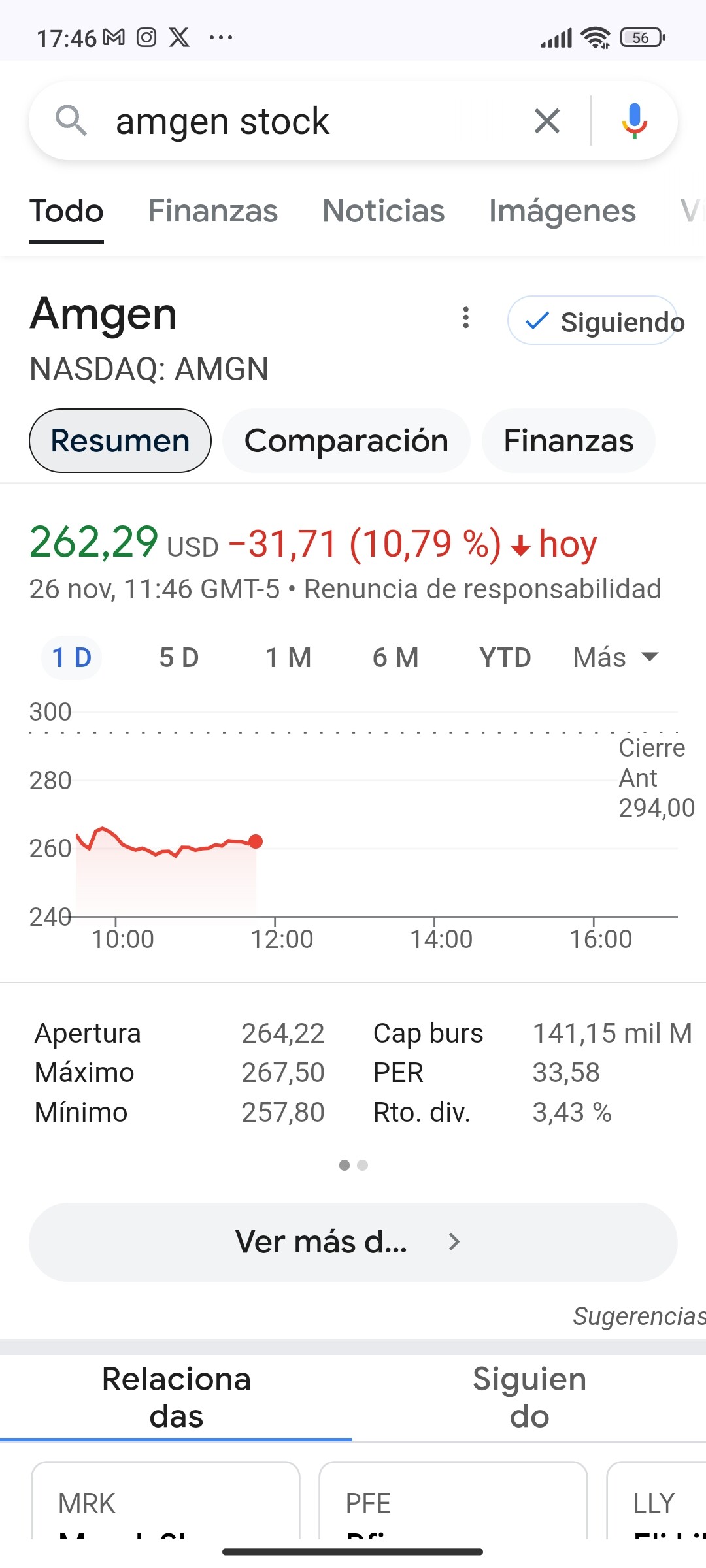Open the Imágenes tab
This screenshot has width=706, height=1568.
coord(562,211)
